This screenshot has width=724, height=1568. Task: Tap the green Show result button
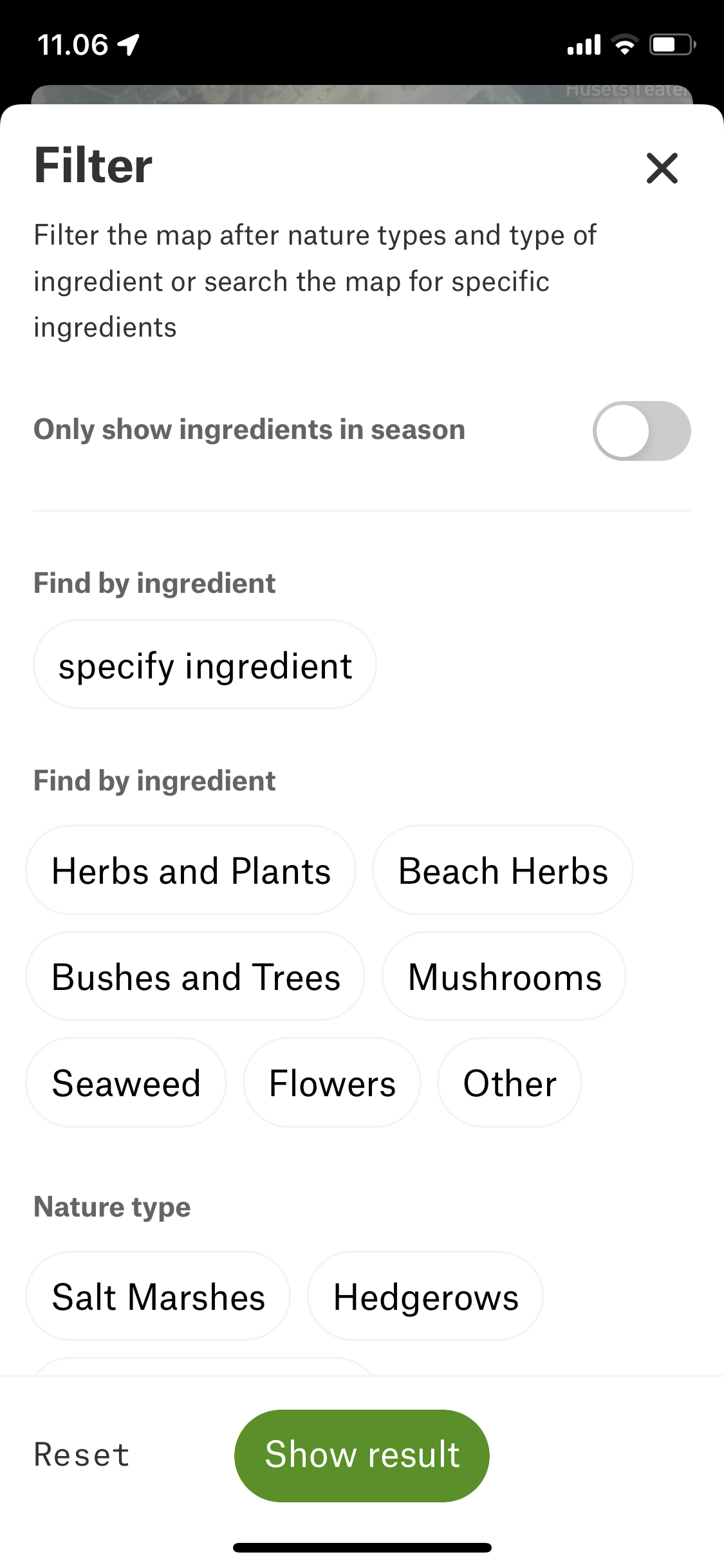click(x=362, y=1455)
